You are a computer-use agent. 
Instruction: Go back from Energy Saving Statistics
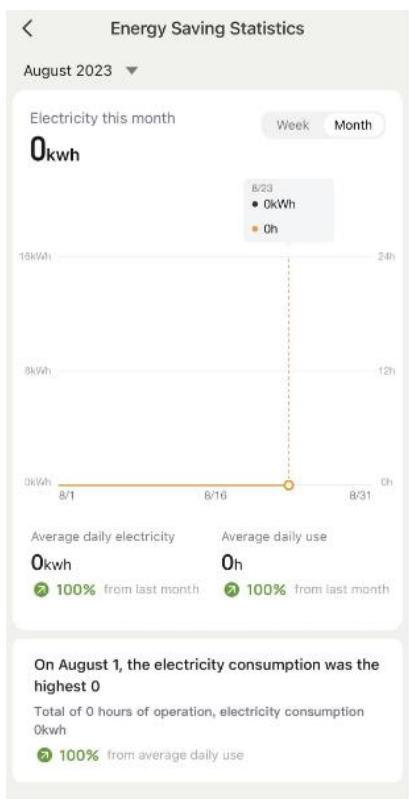coord(28,29)
